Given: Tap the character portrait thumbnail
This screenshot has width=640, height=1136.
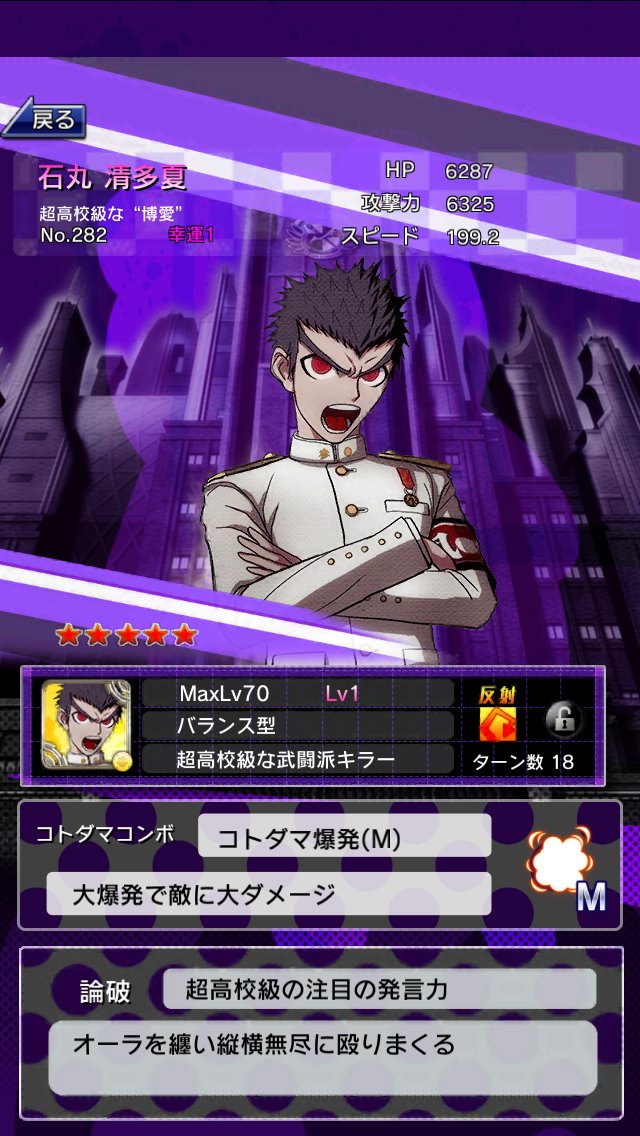Looking at the screenshot, I should tap(87, 727).
